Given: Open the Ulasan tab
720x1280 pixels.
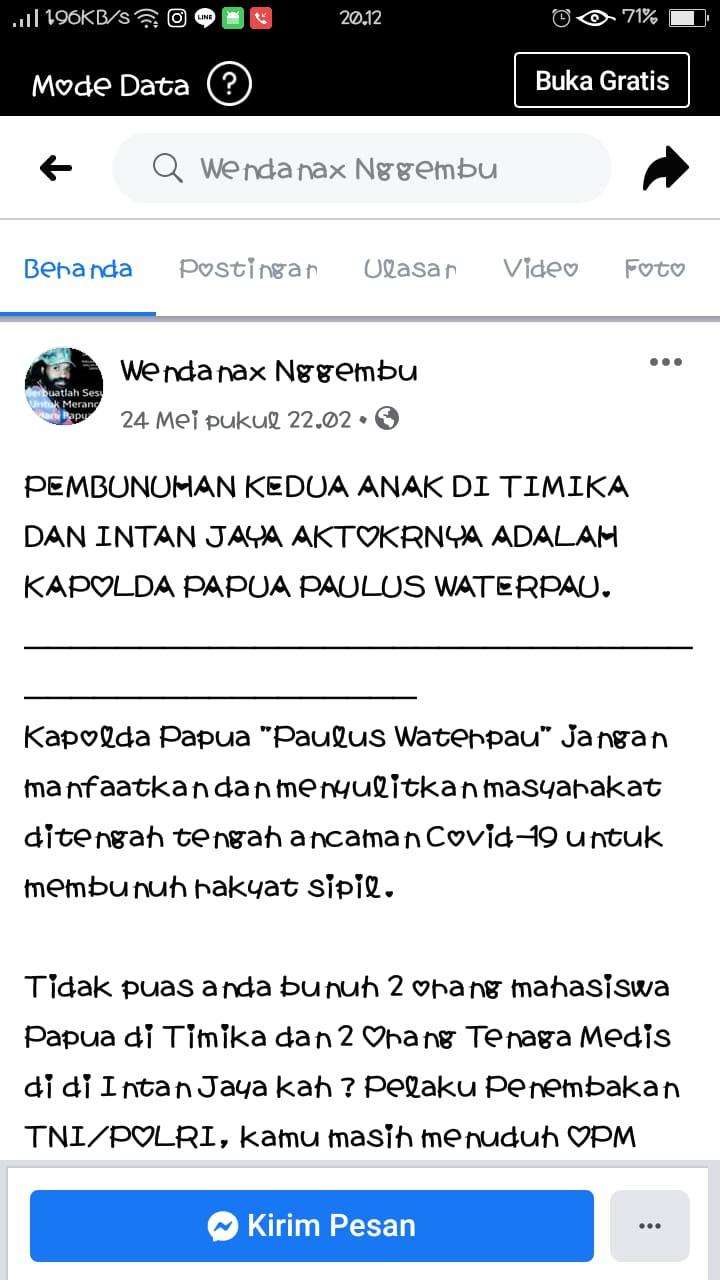Looking at the screenshot, I should [x=410, y=269].
